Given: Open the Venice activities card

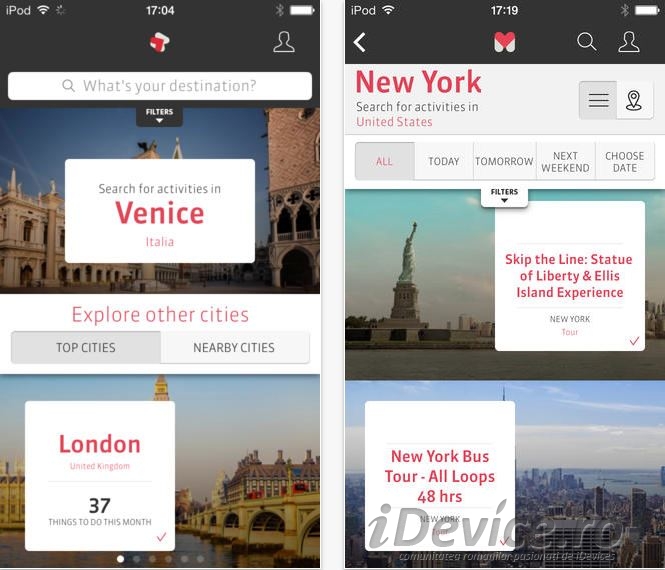Looking at the screenshot, I should 160,211.
